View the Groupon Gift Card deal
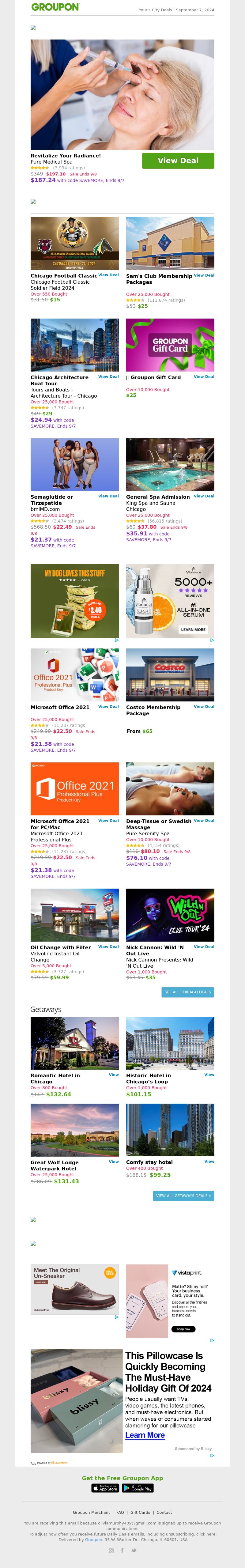Screen dimensions: 245x1568 point(204,377)
